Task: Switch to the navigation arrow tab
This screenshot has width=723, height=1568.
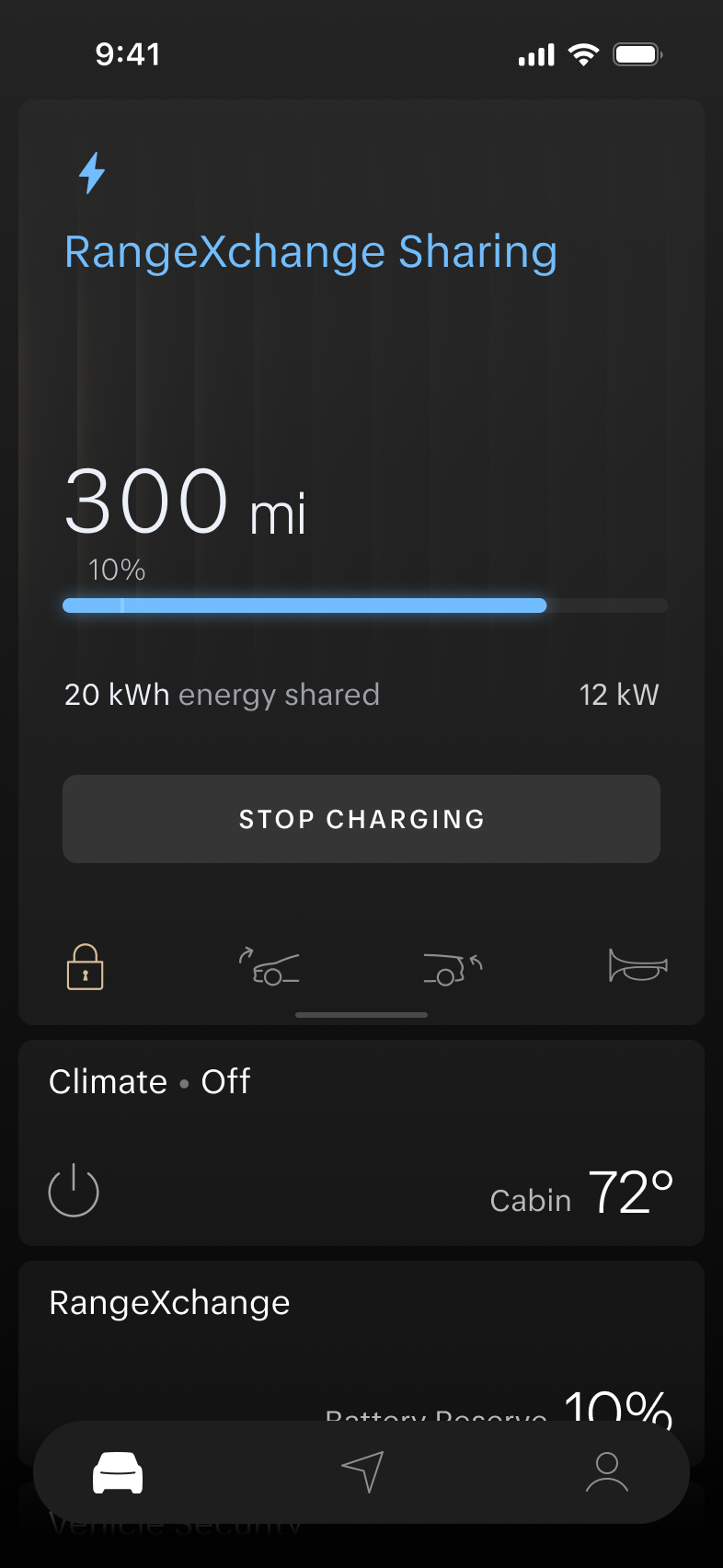Action: pos(362,1472)
